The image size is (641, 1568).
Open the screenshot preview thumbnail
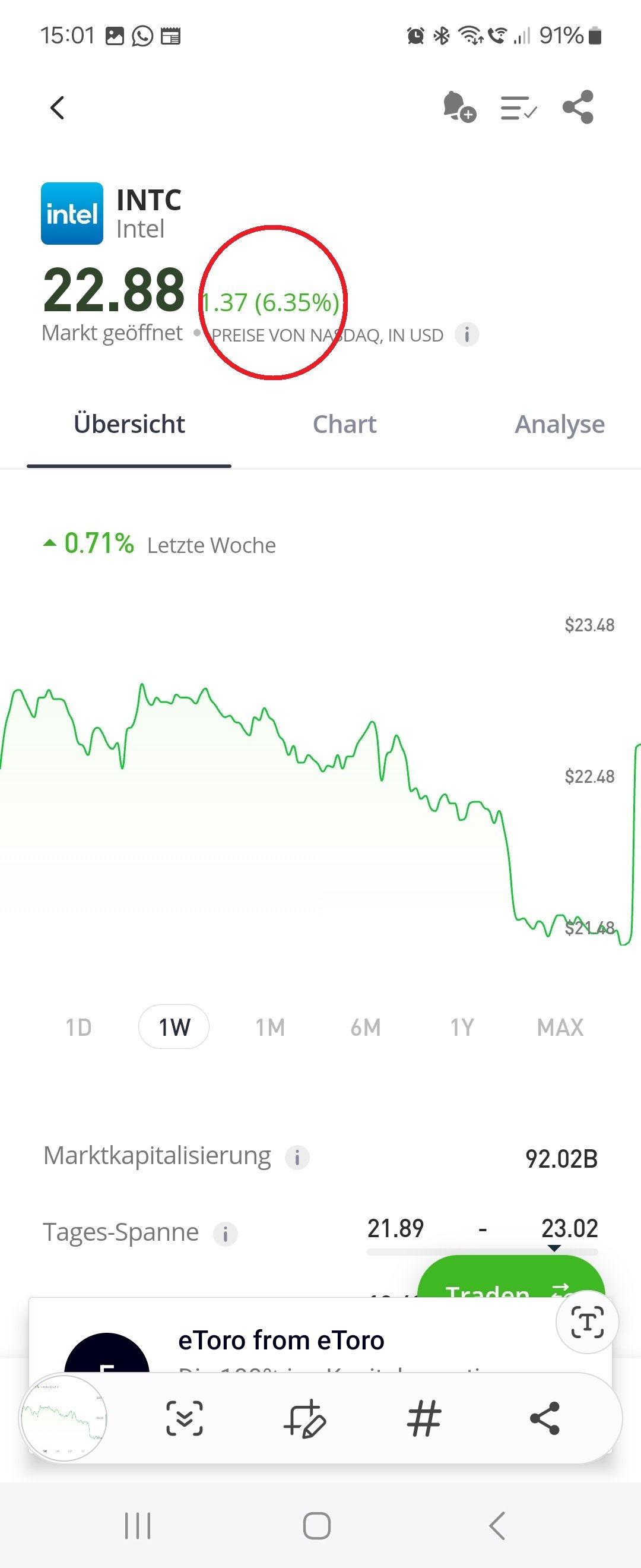tap(64, 1418)
